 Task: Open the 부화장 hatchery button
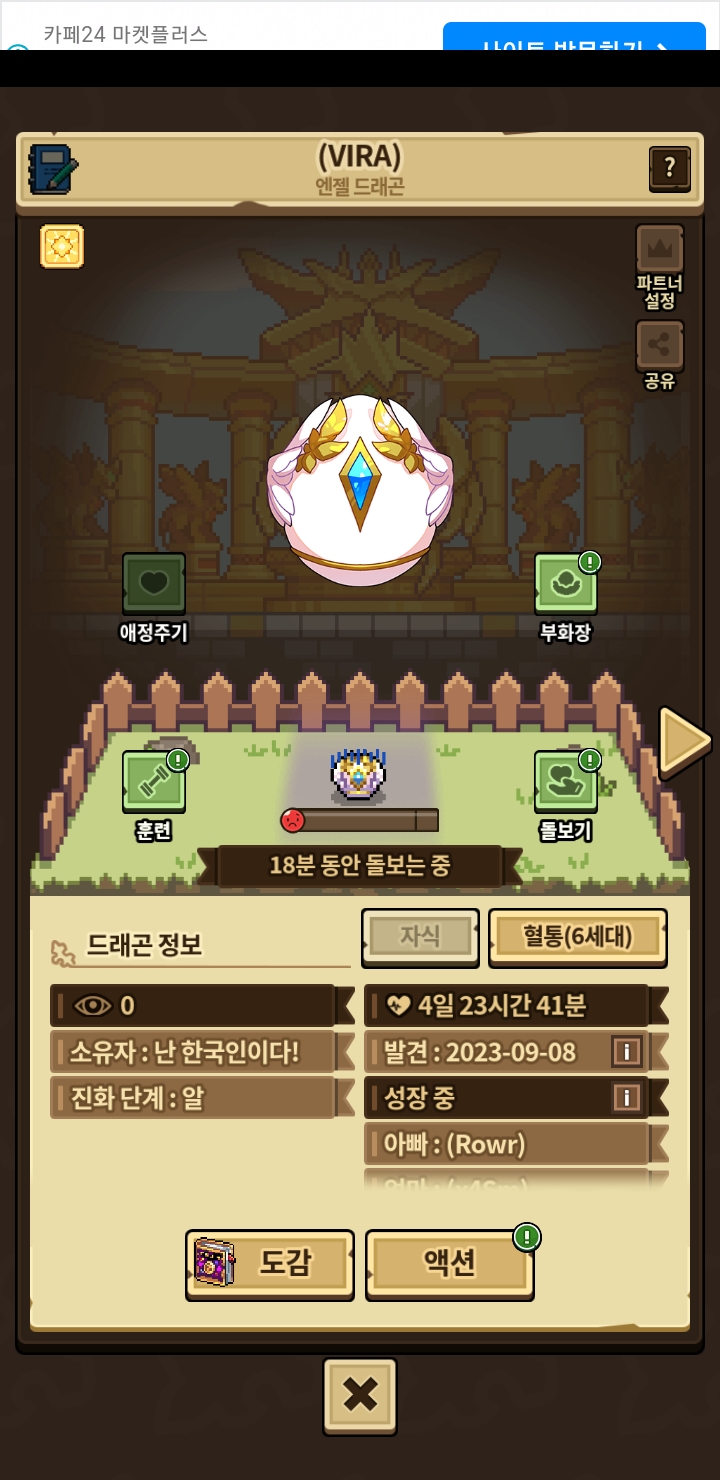coord(566,584)
